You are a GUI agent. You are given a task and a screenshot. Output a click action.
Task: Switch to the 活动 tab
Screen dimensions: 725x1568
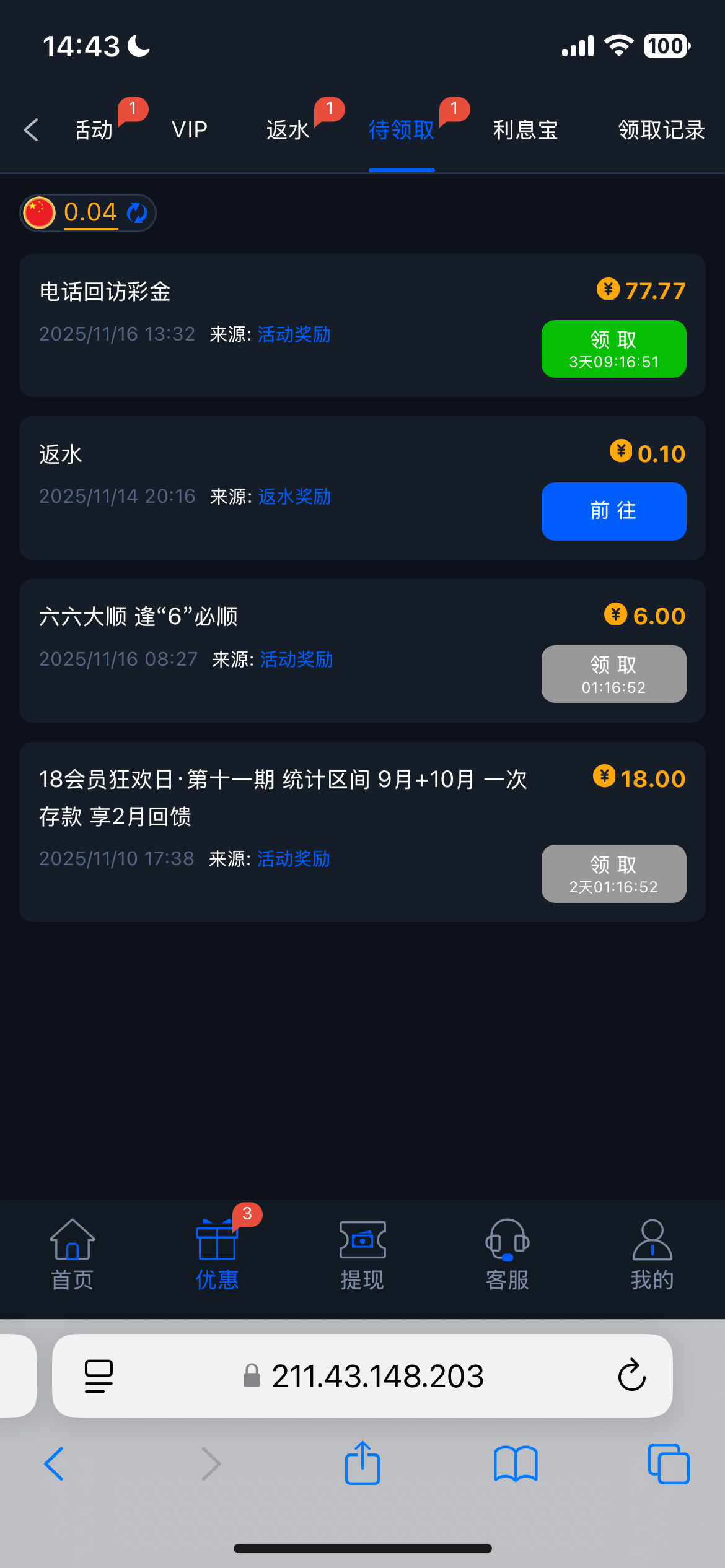click(94, 130)
